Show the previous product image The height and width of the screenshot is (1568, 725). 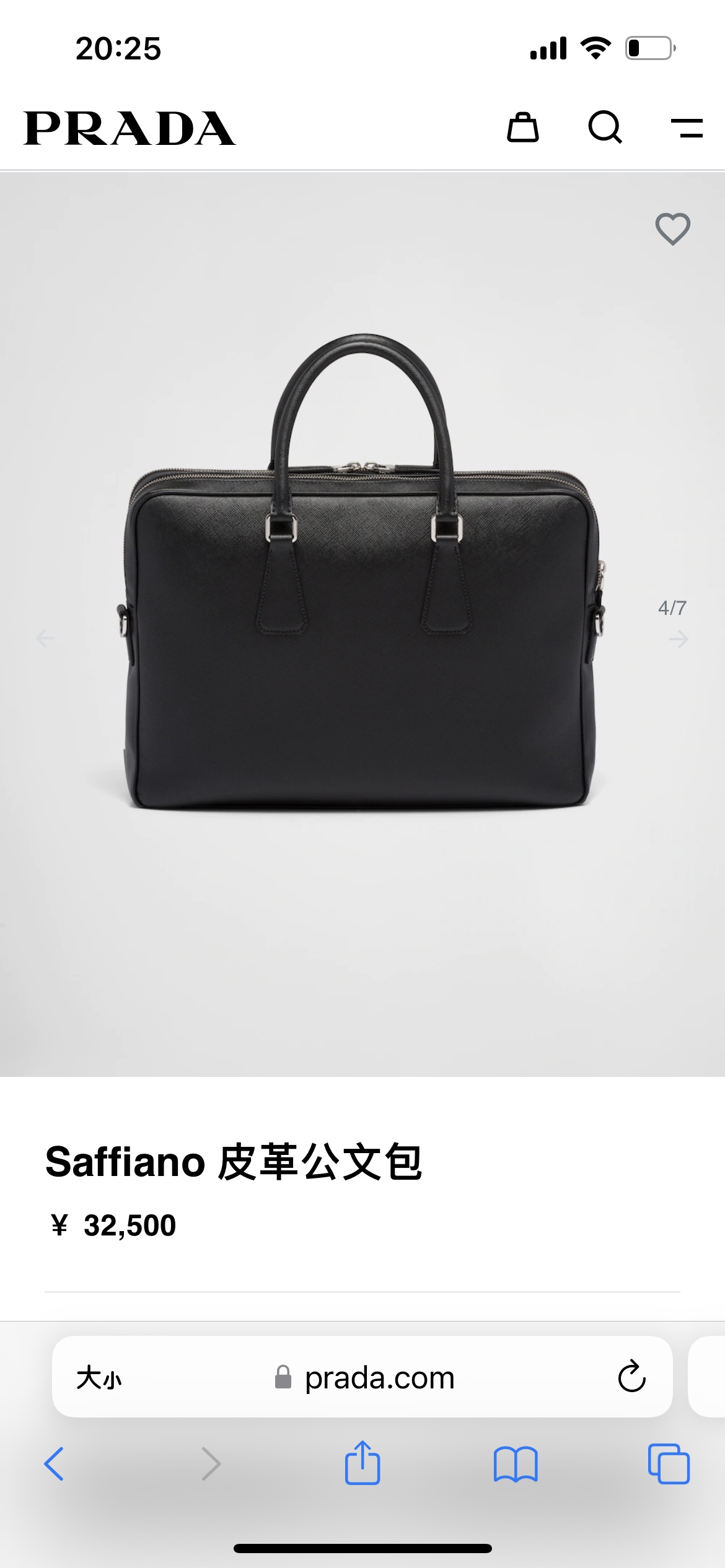pos(45,638)
